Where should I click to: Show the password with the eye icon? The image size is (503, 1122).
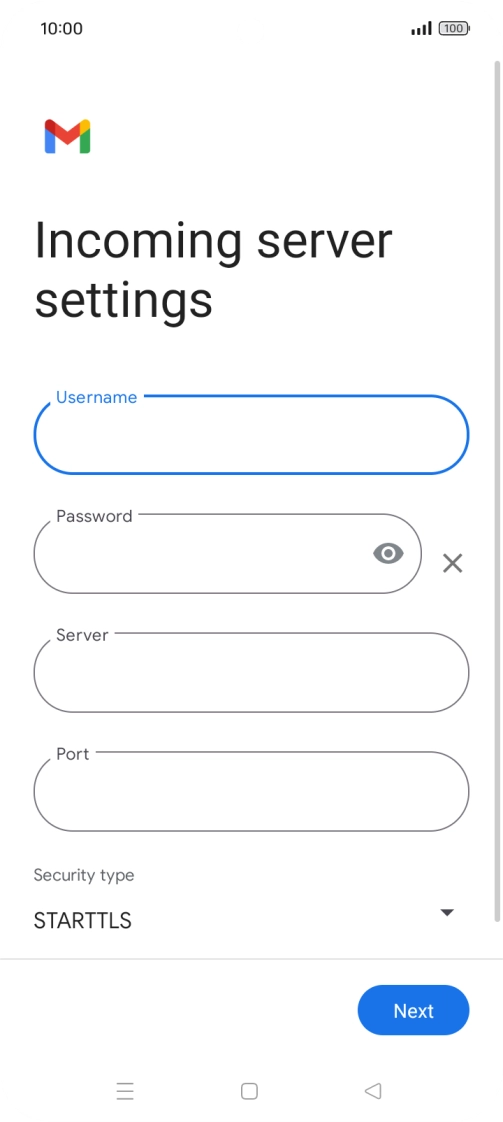click(389, 553)
